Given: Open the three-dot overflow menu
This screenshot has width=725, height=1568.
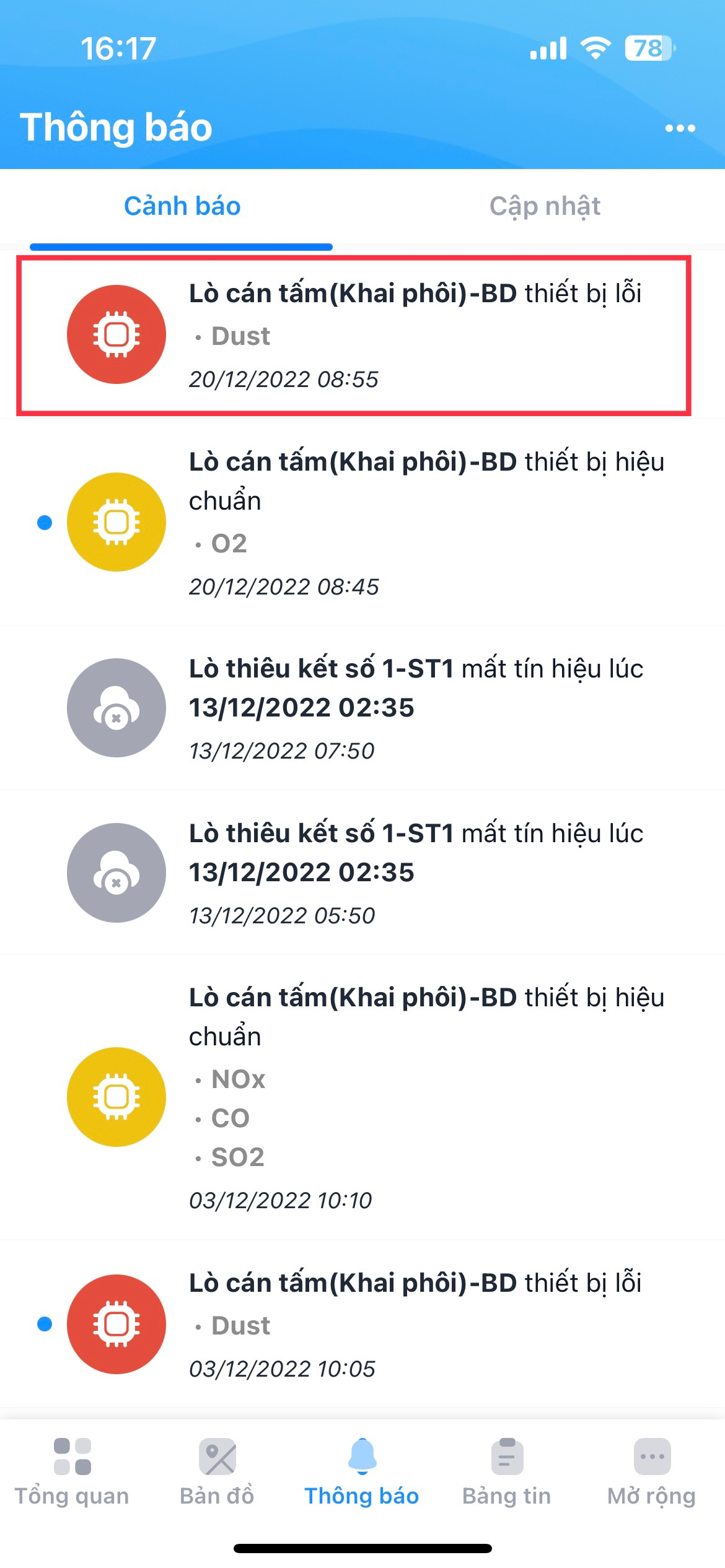Looking at the screenshot, I should point(680,128).
